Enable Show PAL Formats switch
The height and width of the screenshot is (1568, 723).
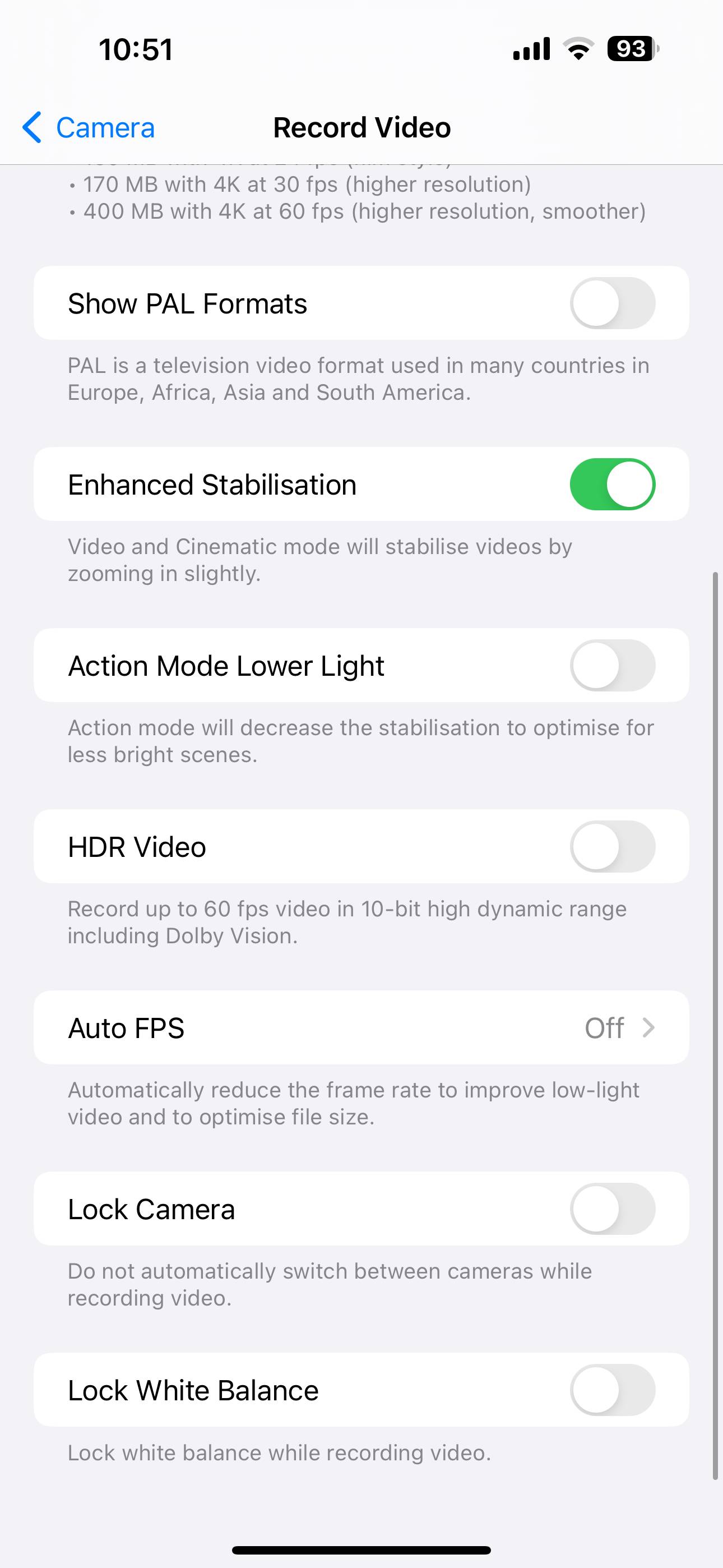[x=612, y=303]
